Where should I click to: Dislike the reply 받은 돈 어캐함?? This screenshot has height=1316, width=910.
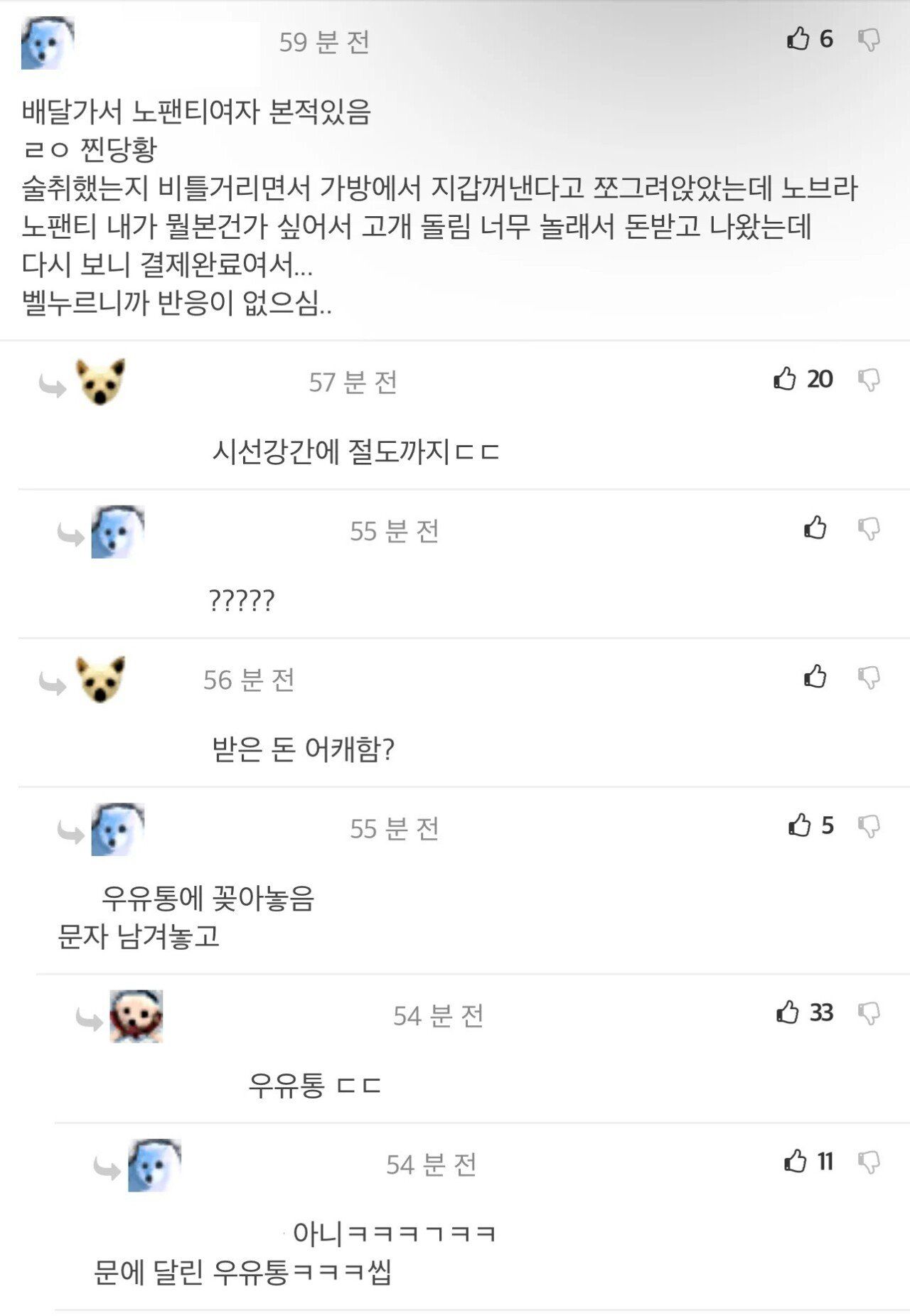click(869, 678)
